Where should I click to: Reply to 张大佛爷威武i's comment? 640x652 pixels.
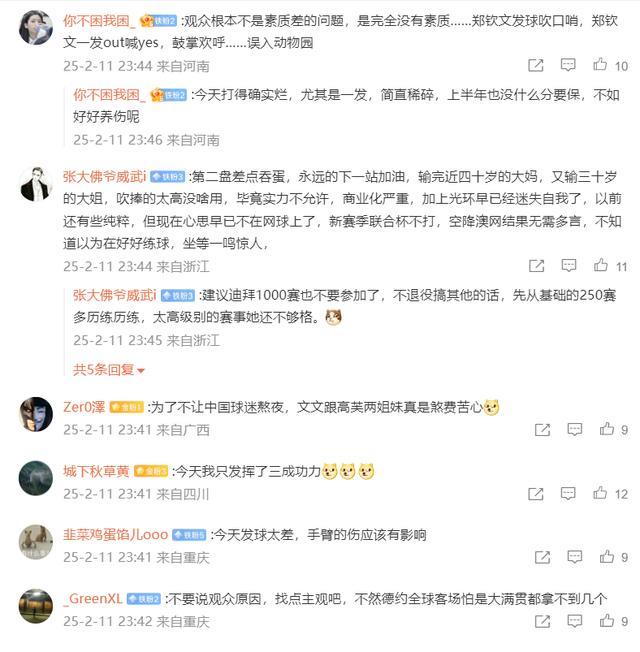569,265
